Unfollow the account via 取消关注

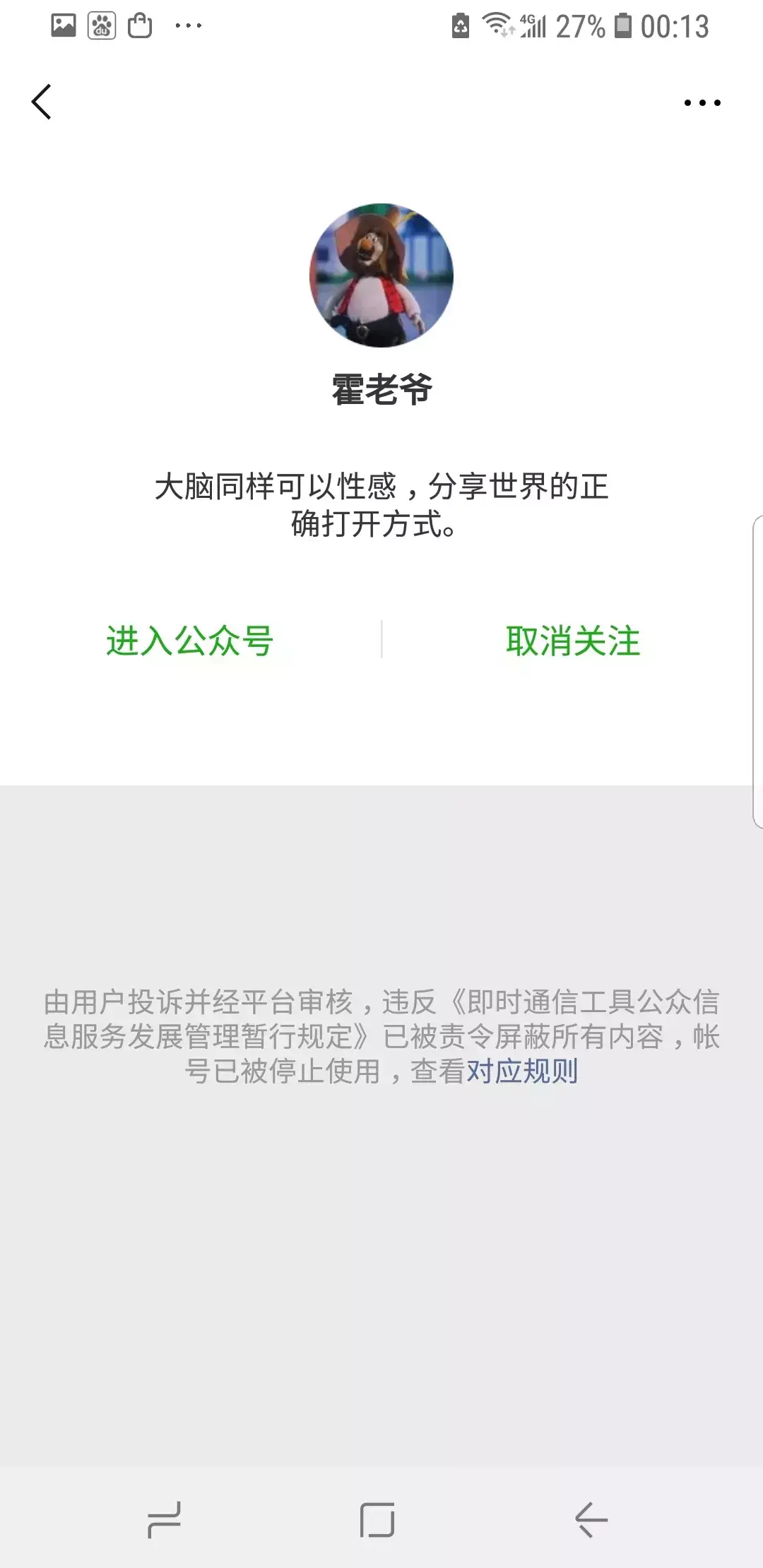tap(573, 641)
